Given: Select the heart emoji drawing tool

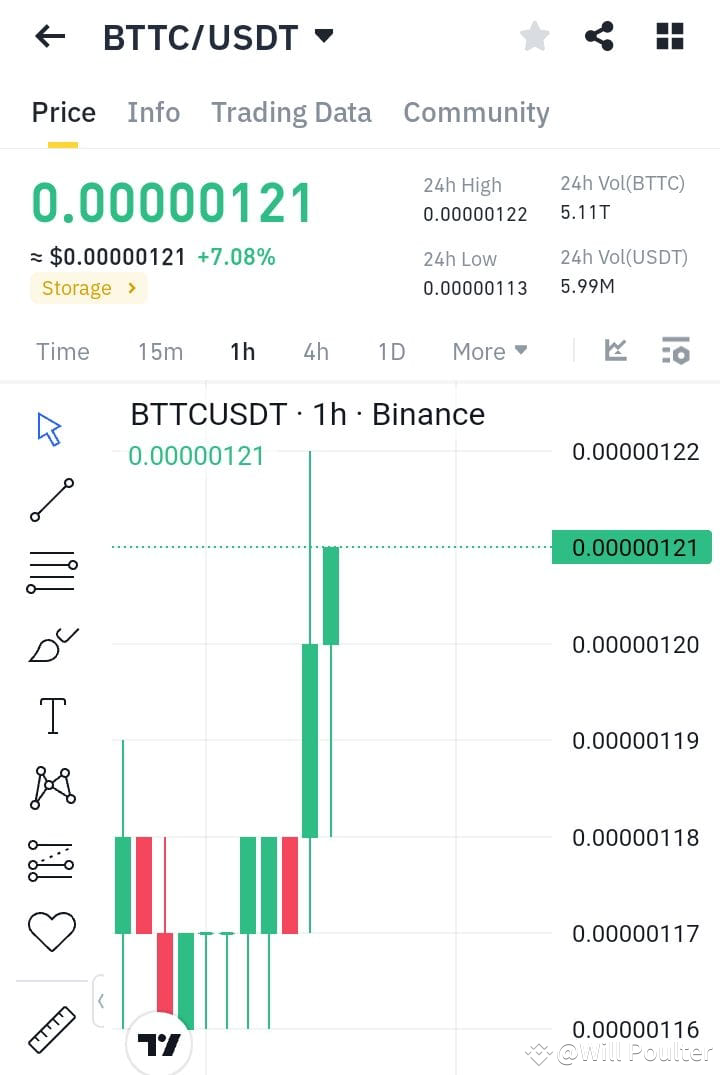Looking at the screenshot, I should [50, 930].
